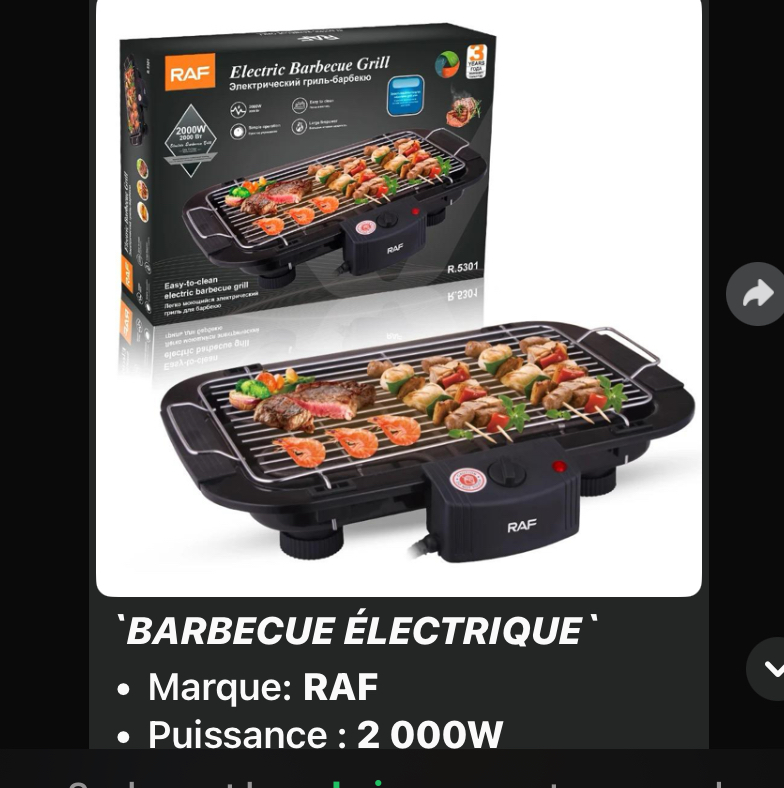Click the Puissance: 2 000W text

coord(325,735)
